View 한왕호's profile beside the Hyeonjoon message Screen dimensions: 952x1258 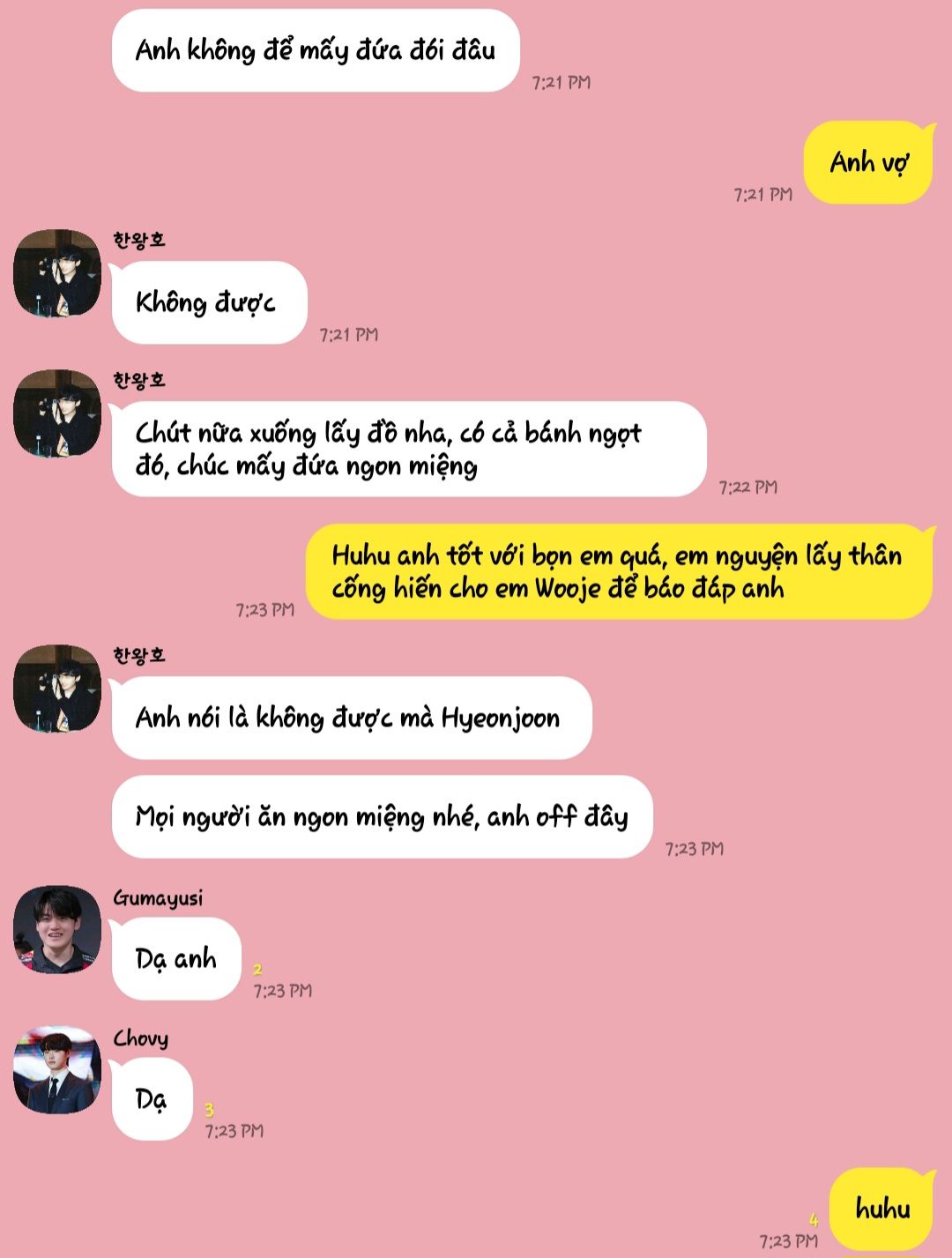[57, 689]
